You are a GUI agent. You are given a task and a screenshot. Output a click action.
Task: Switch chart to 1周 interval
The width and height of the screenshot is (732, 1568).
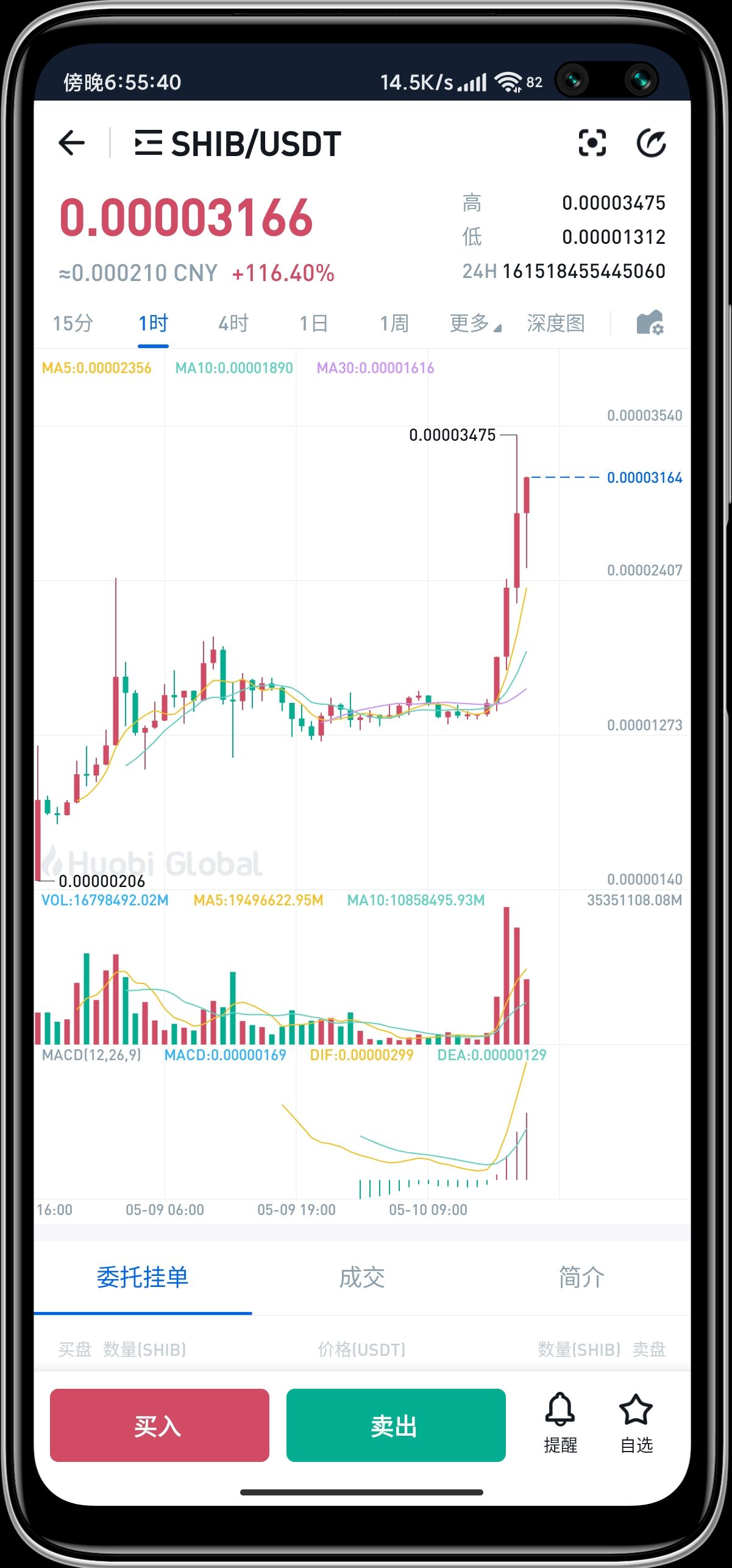point(394,323)
